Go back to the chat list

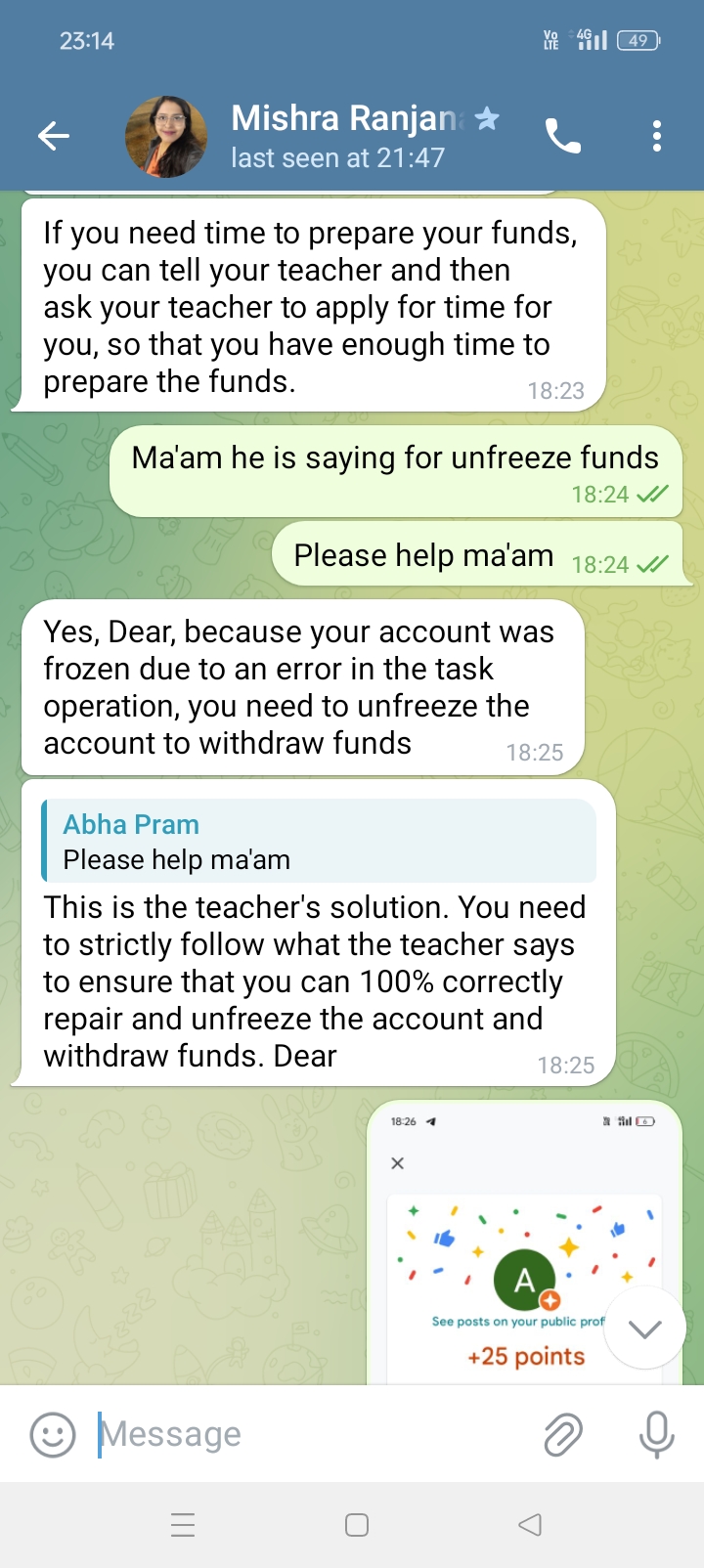[x=54, y=136]
